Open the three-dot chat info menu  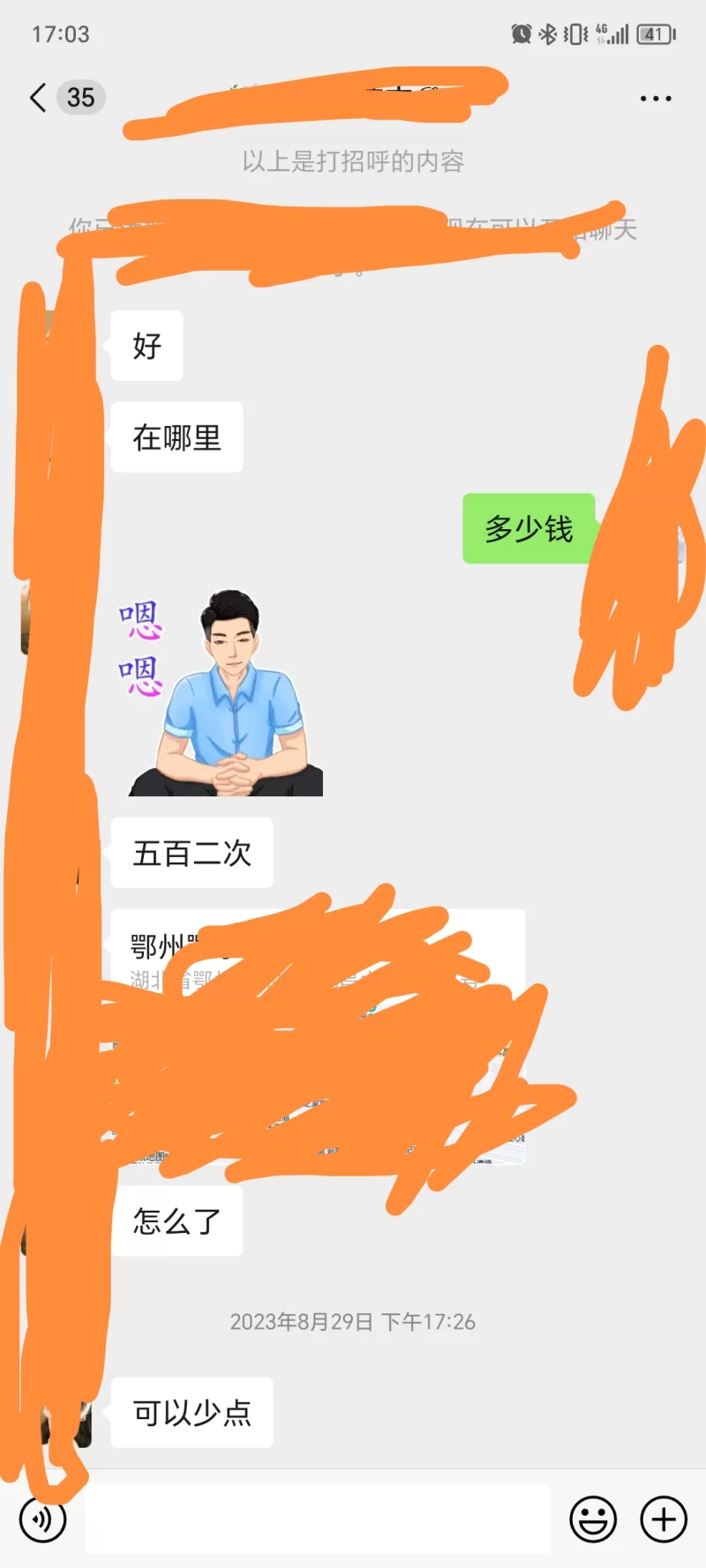tap(656, 99)
